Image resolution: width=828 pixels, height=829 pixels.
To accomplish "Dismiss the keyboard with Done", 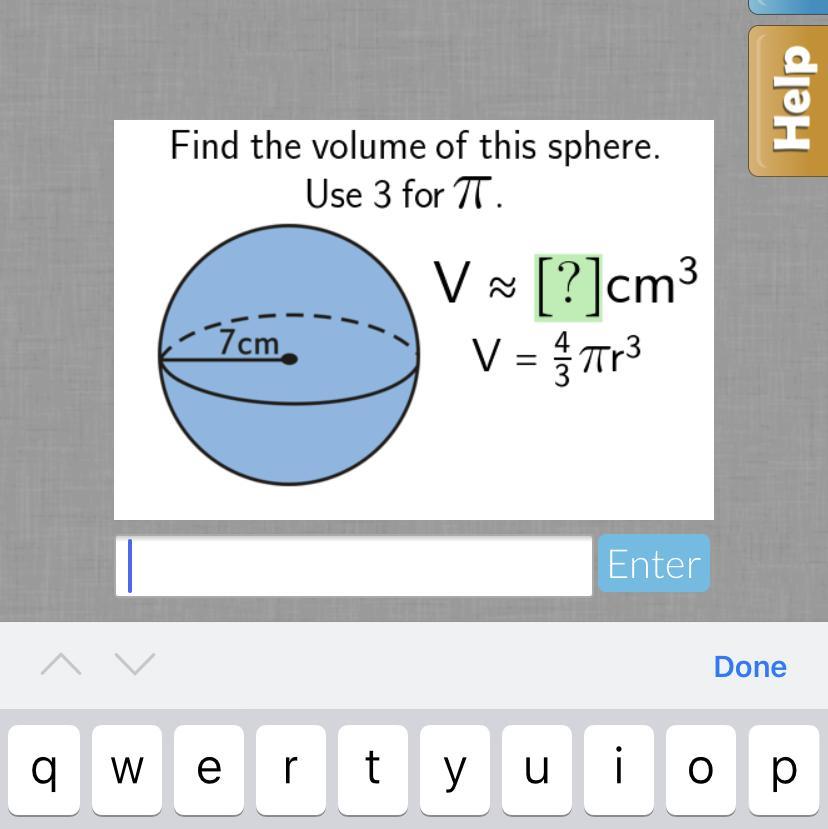I will 750,667.
